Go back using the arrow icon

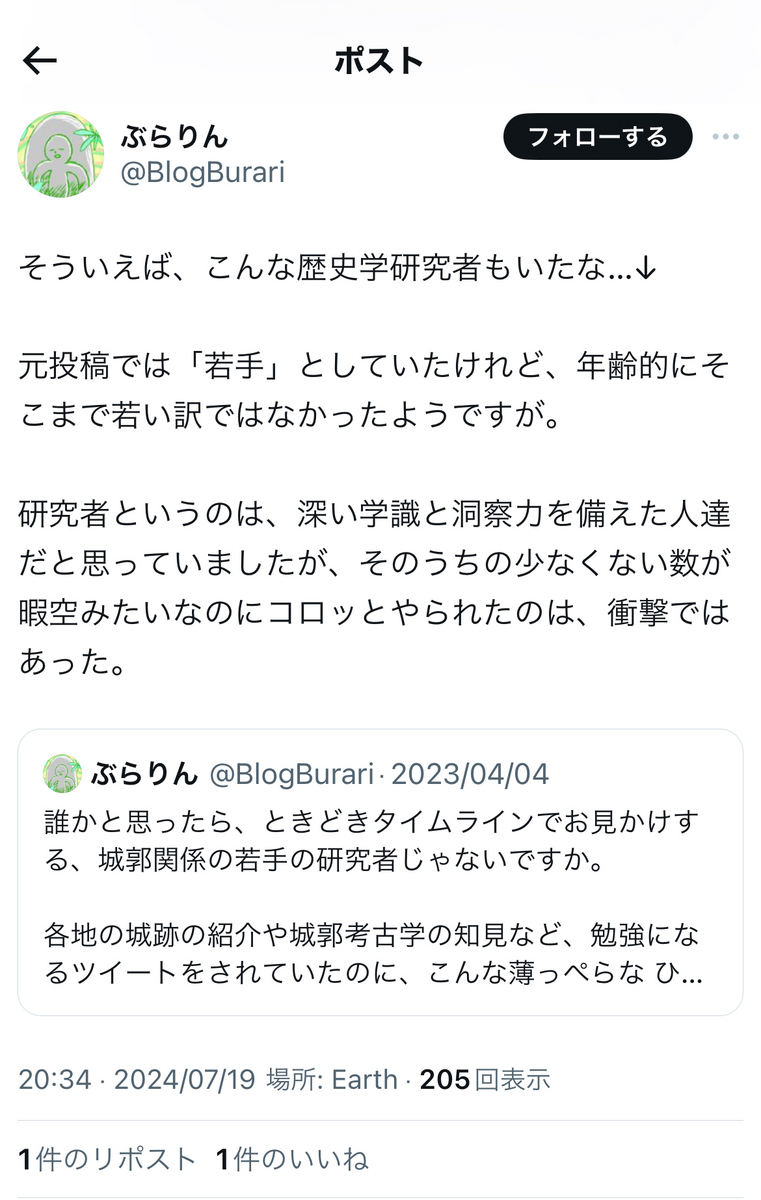click(40, 61)
